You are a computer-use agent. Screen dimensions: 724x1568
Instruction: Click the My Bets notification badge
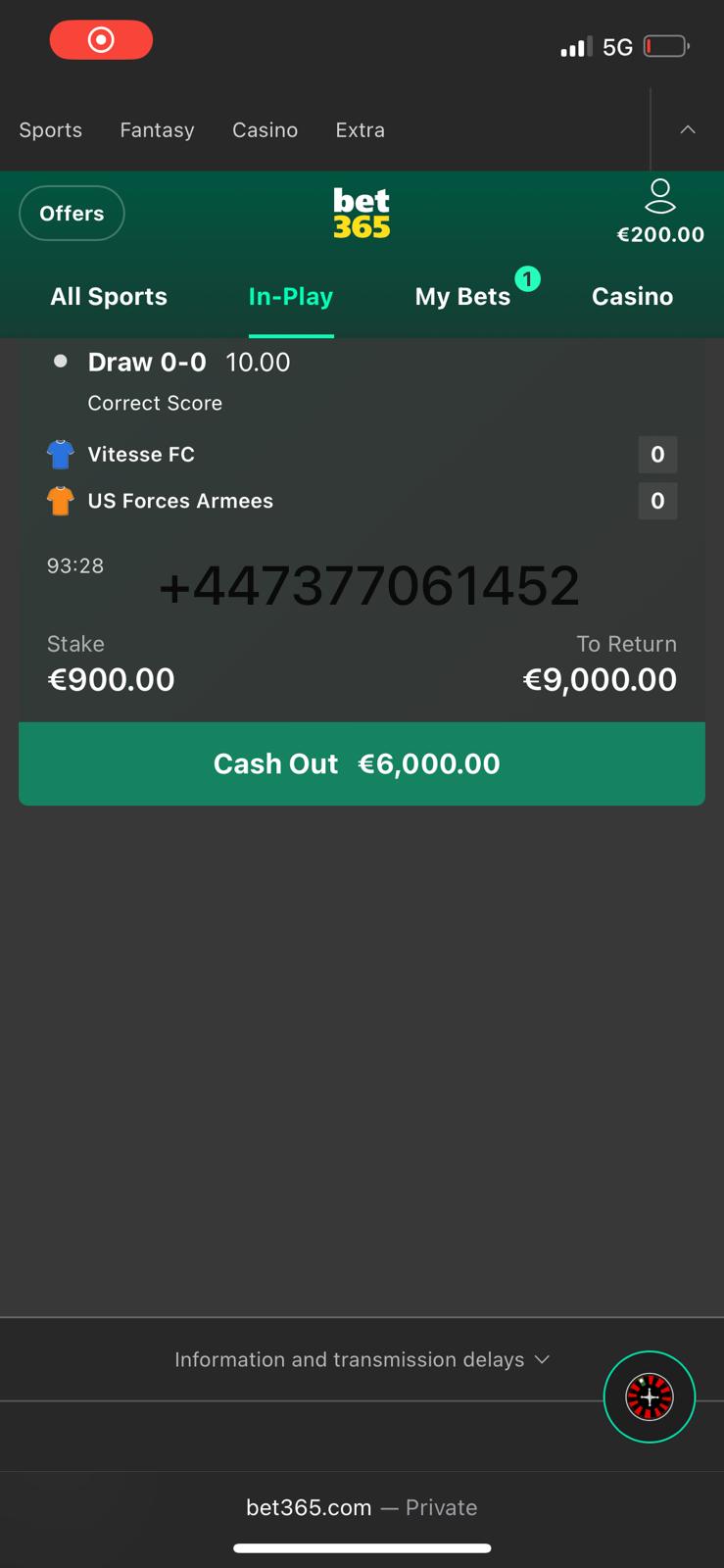coord(528,278)
